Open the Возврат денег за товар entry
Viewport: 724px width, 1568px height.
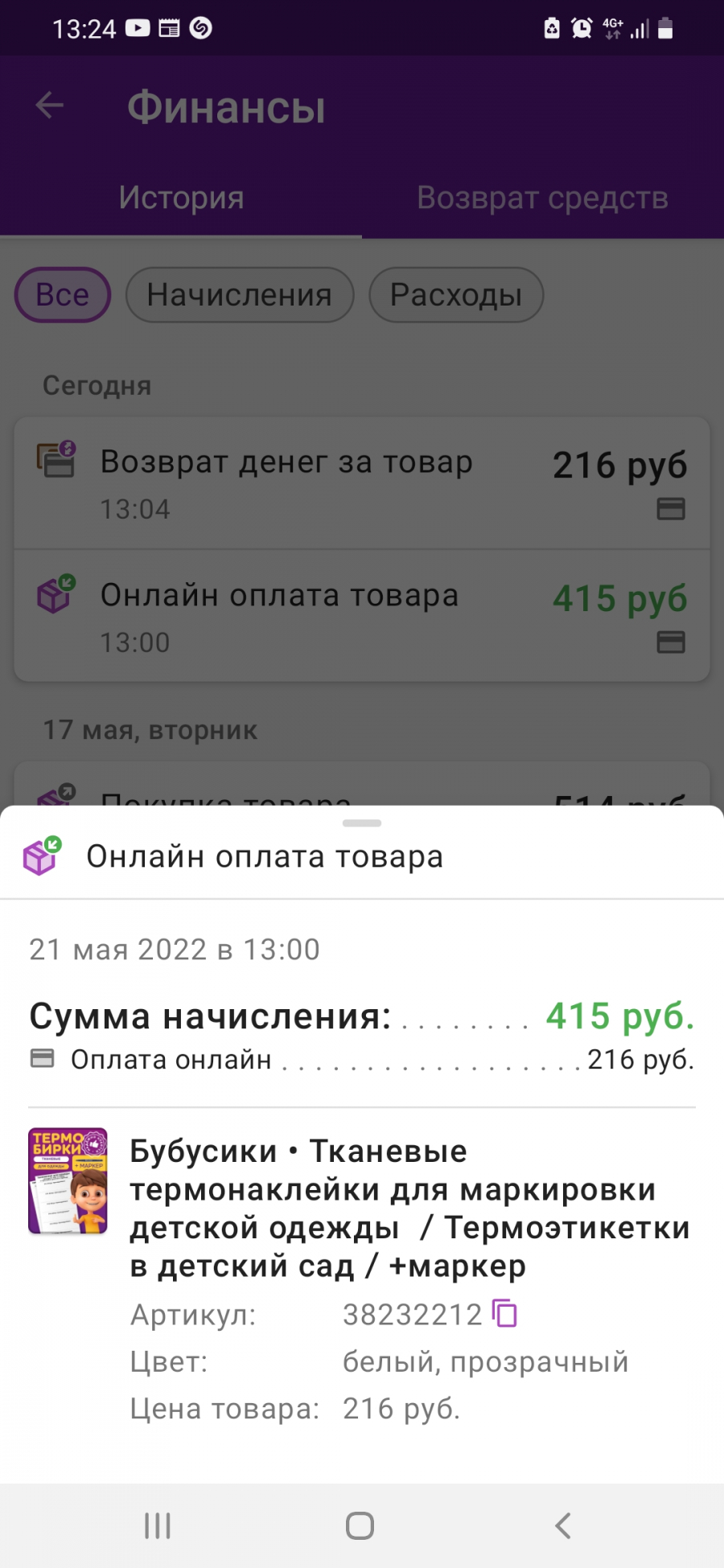pyautogui.click(x=362, y=483)
